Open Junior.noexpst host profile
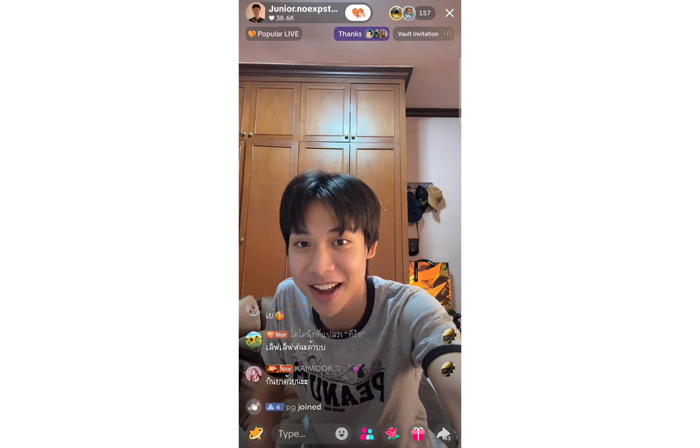 [257, 13]
